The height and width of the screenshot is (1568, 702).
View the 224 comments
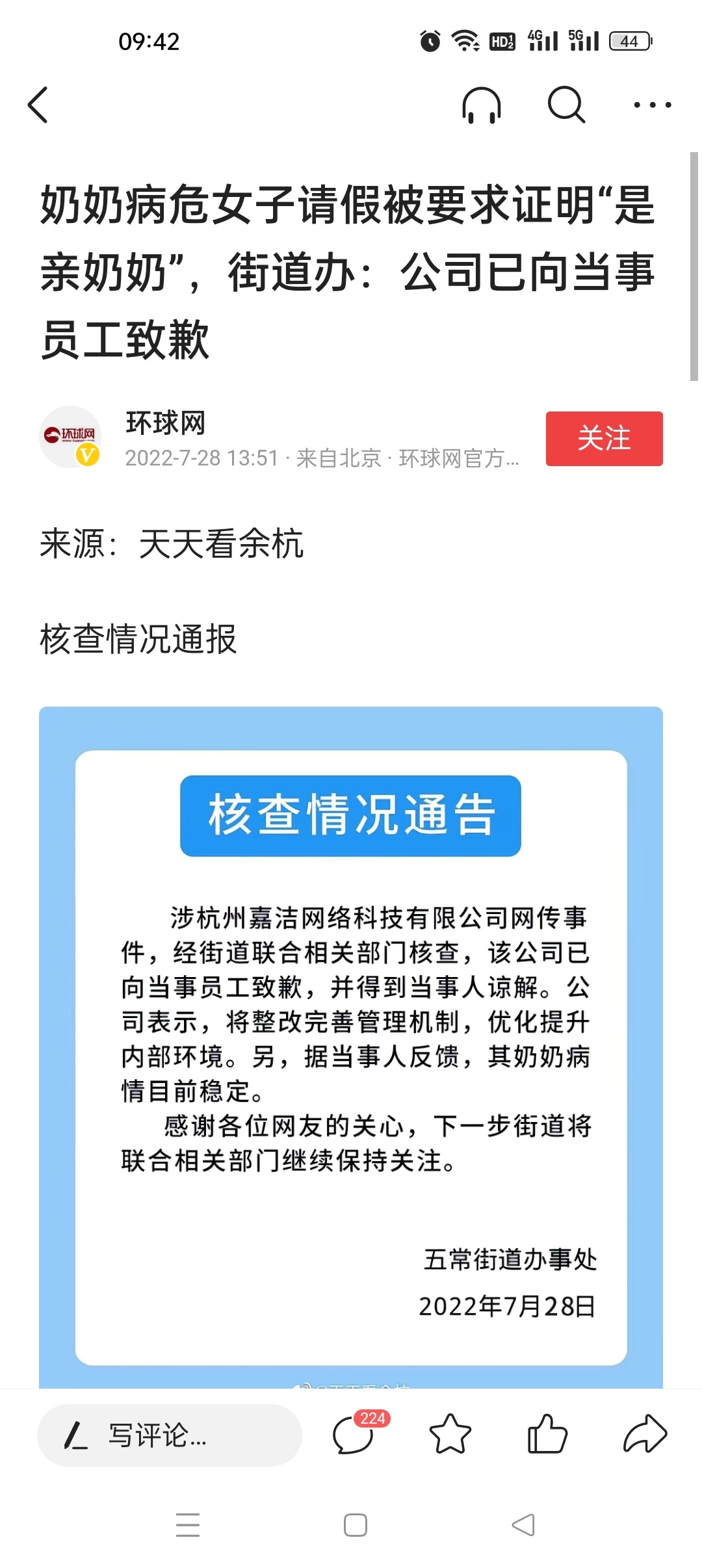(x=355, y=1433)
